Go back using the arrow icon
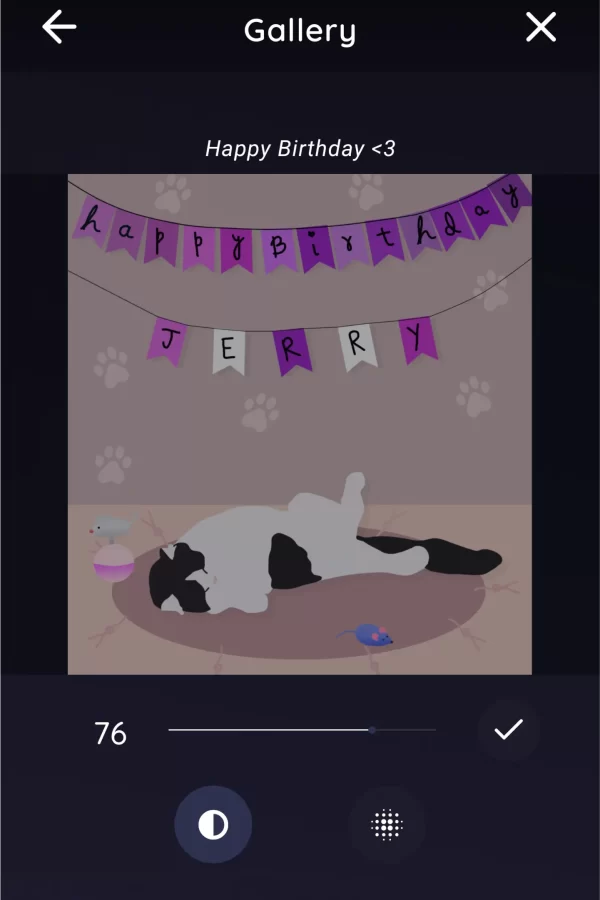600x900 pixels. 59,28
